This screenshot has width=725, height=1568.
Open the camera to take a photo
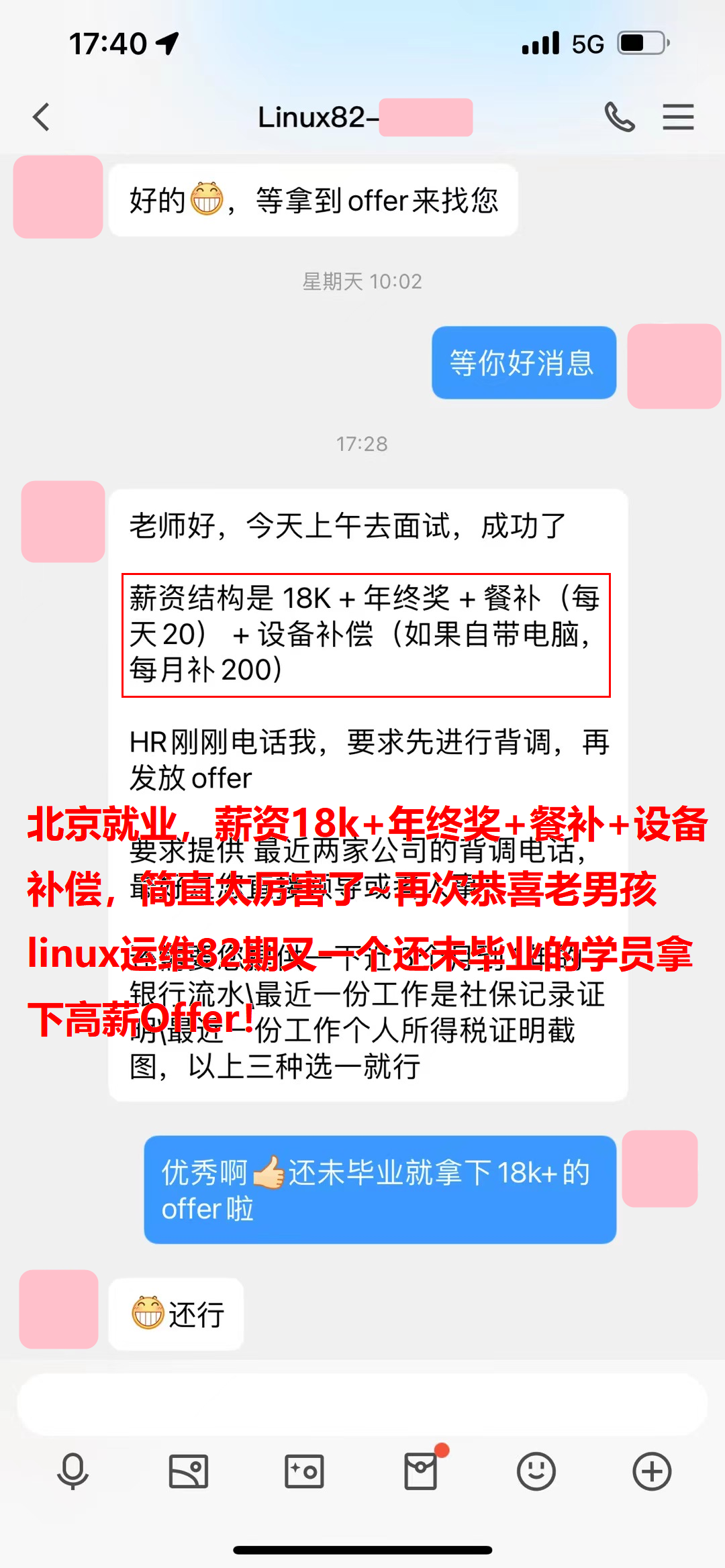304,1471
